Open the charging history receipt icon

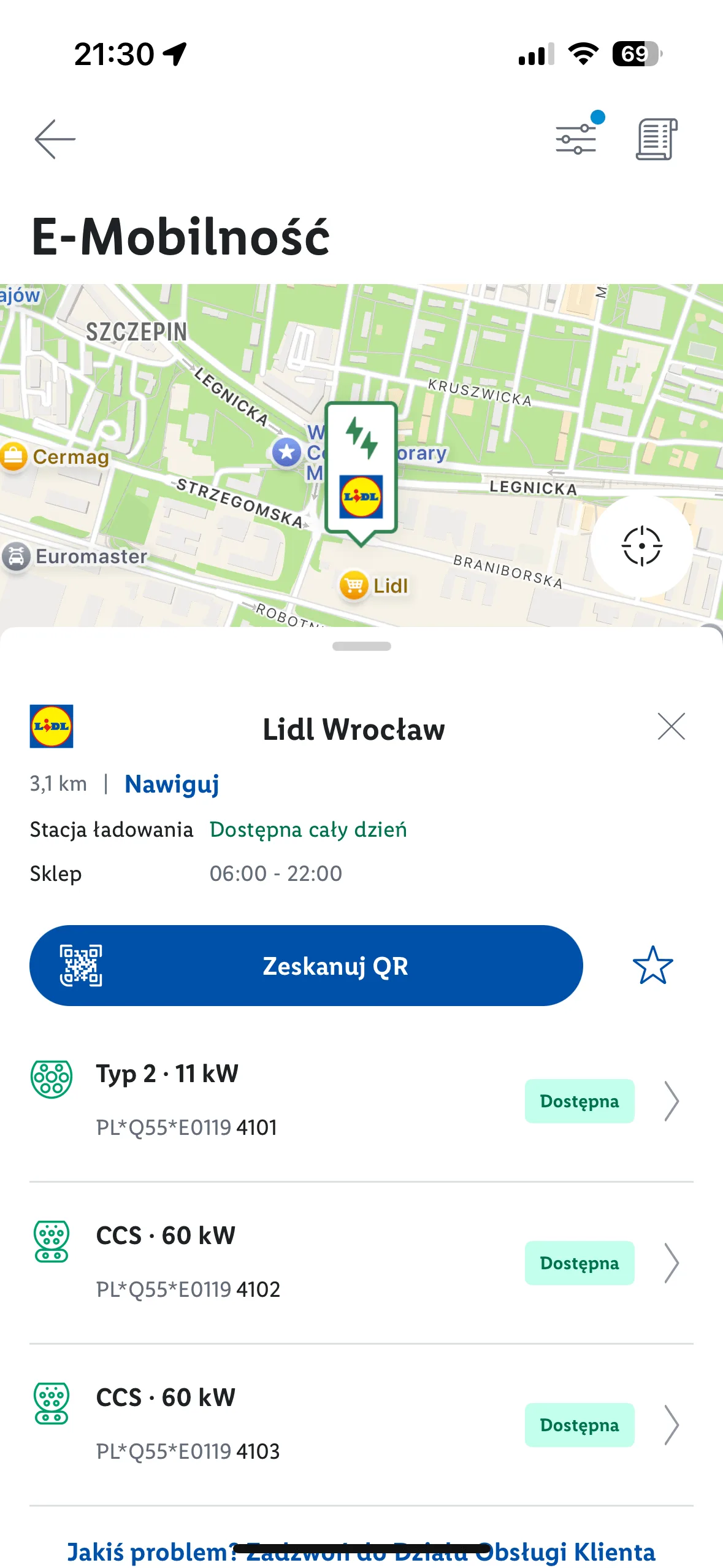656,139
